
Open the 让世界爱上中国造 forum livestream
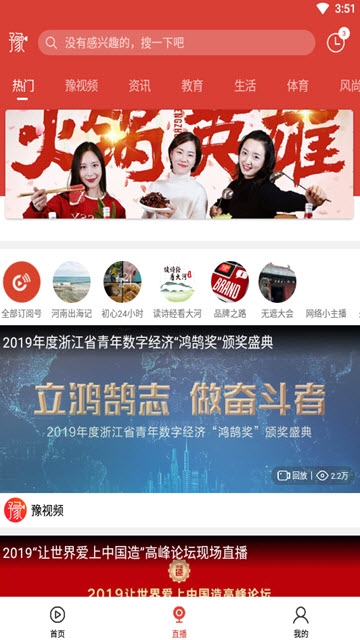coord(180,567)
